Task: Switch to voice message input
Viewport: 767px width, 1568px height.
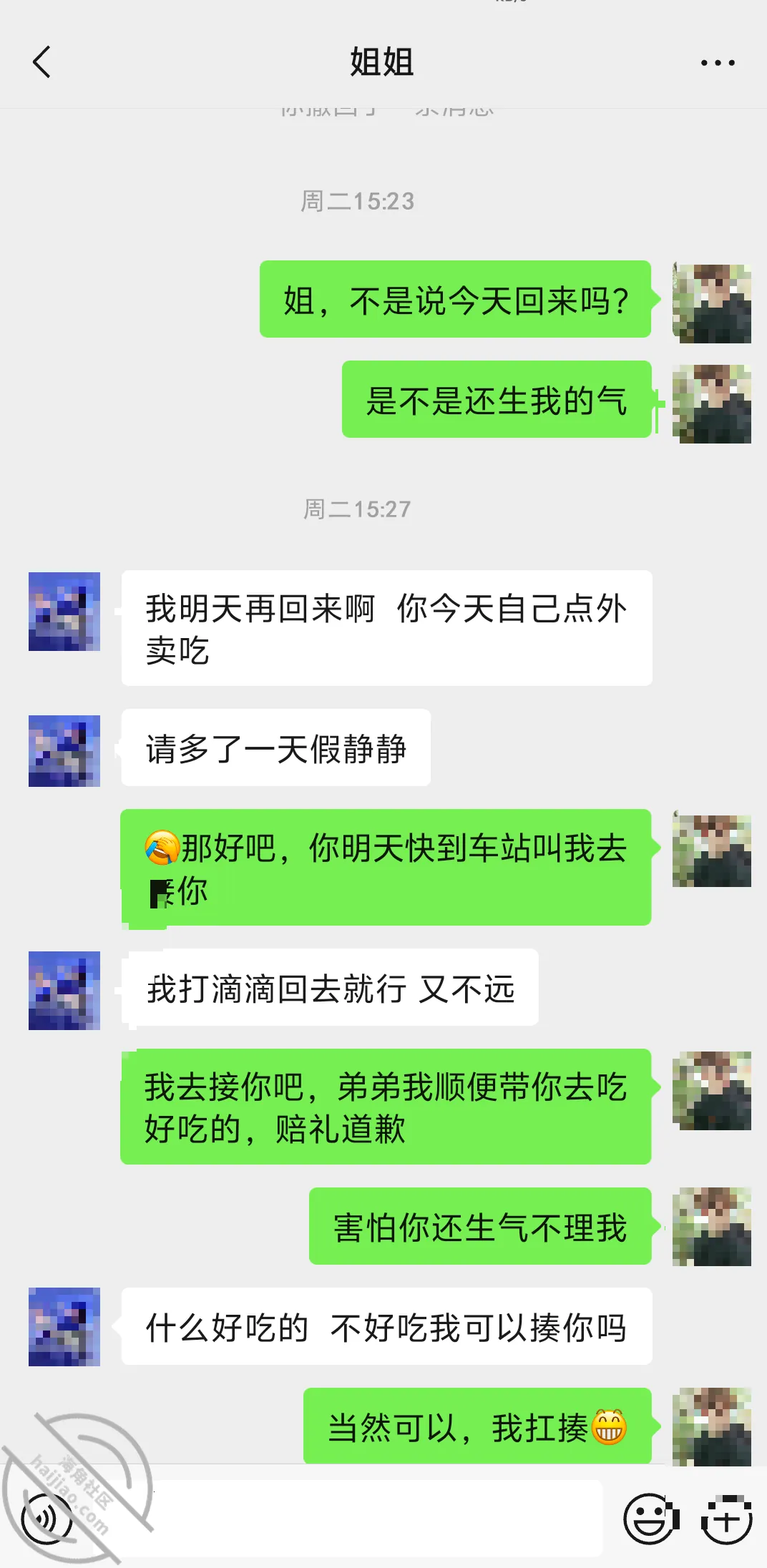Action: coord(47,1518)
